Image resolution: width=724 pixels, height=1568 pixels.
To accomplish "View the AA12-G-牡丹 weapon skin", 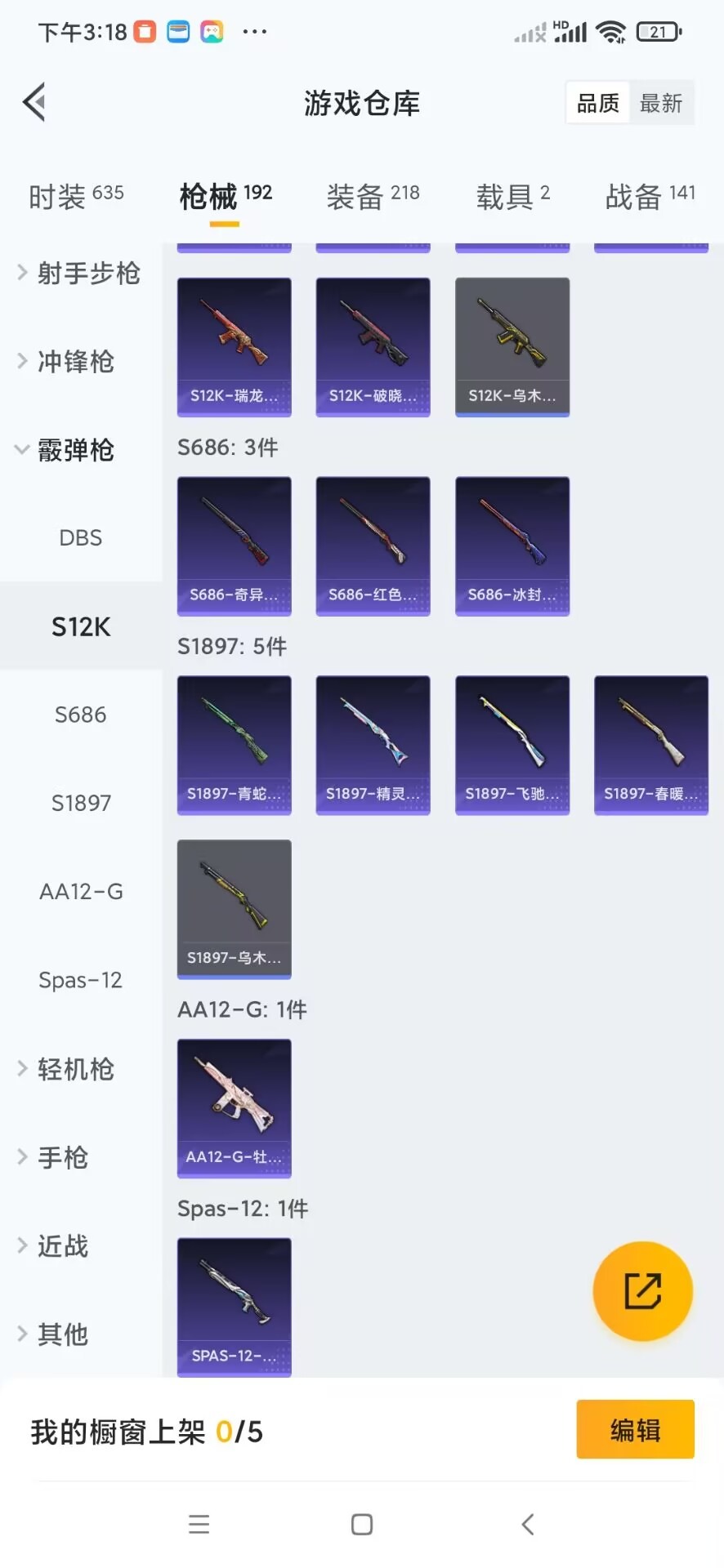I will (234, 1107).
